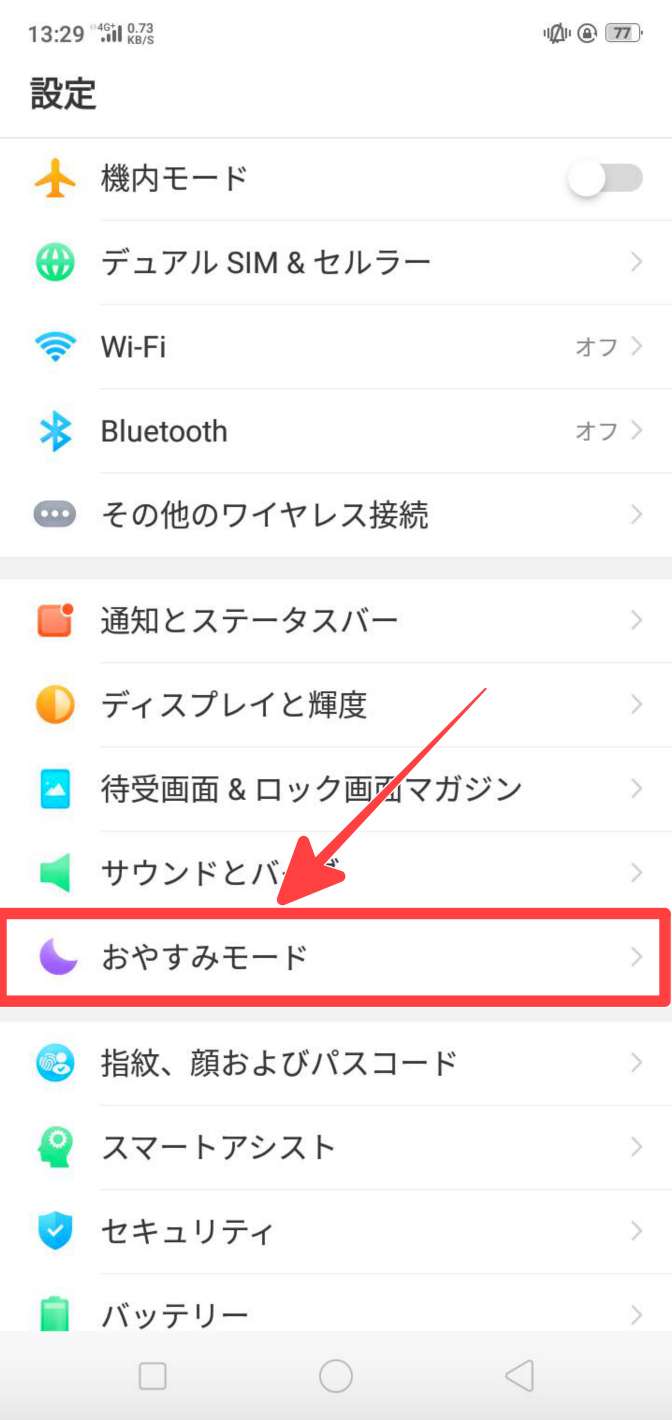The image size is (672, 1420).
Task: Open セキュリティ settings
Action: (336, 1231)
